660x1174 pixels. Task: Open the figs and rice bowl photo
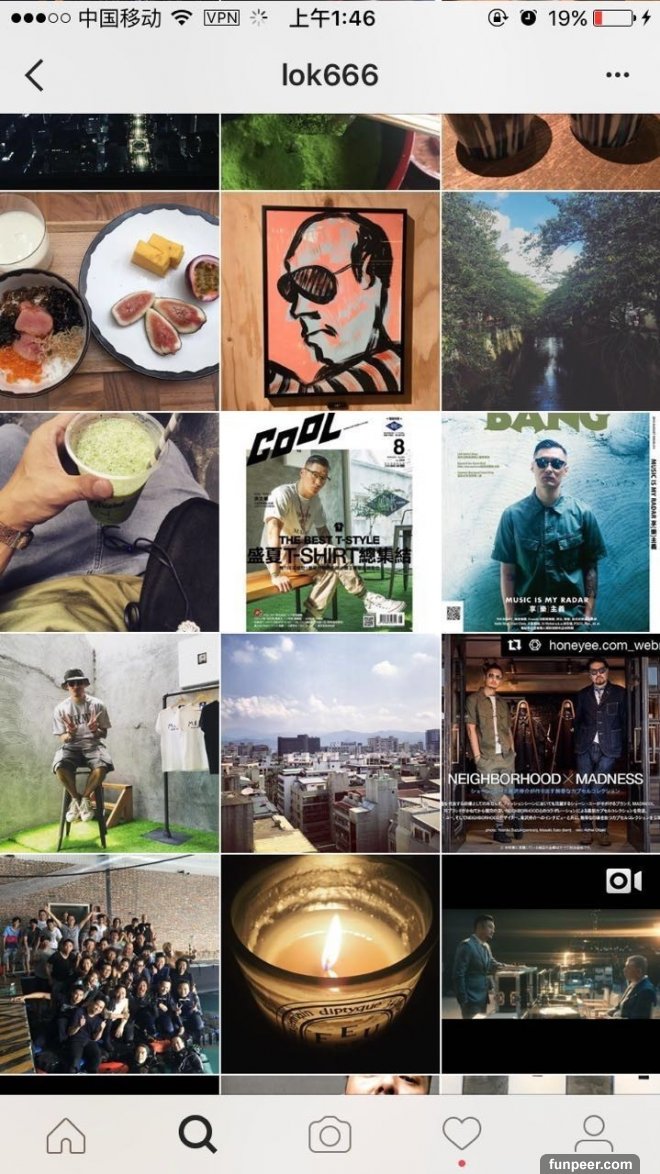click(109, 301)
